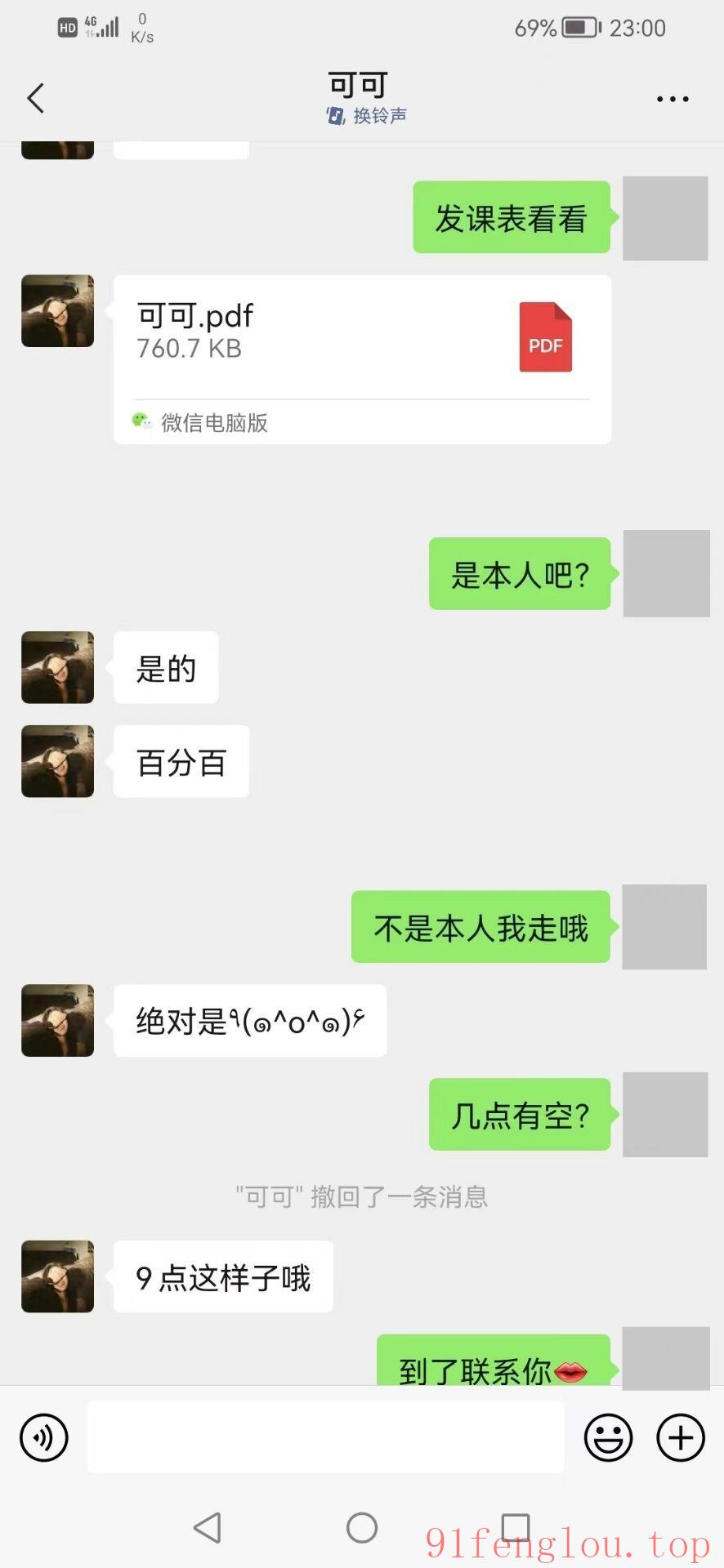Screen dimensions: 724x1568
Task: Tap the back arrow to exit chat
Action: point(35,97)
